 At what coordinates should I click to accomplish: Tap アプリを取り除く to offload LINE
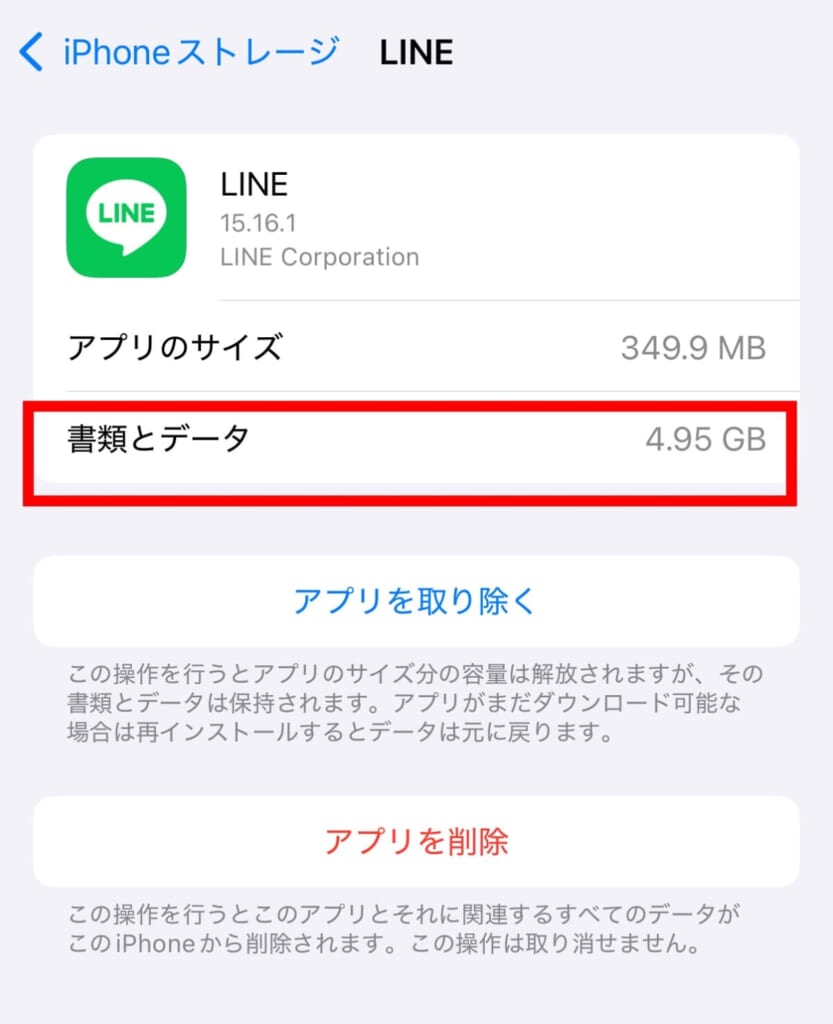click(x=415, y=602)
